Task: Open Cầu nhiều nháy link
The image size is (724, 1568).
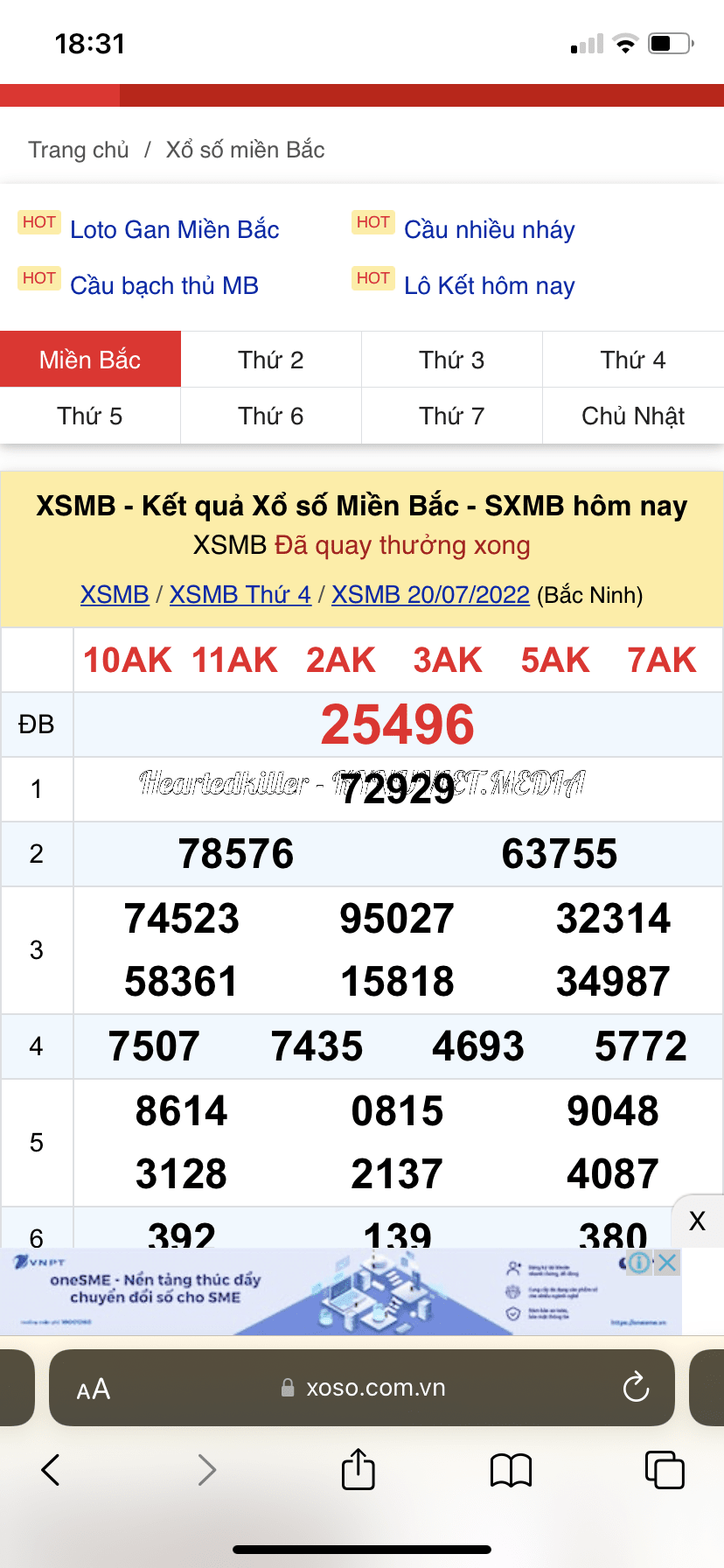Action: pos(489,229)
